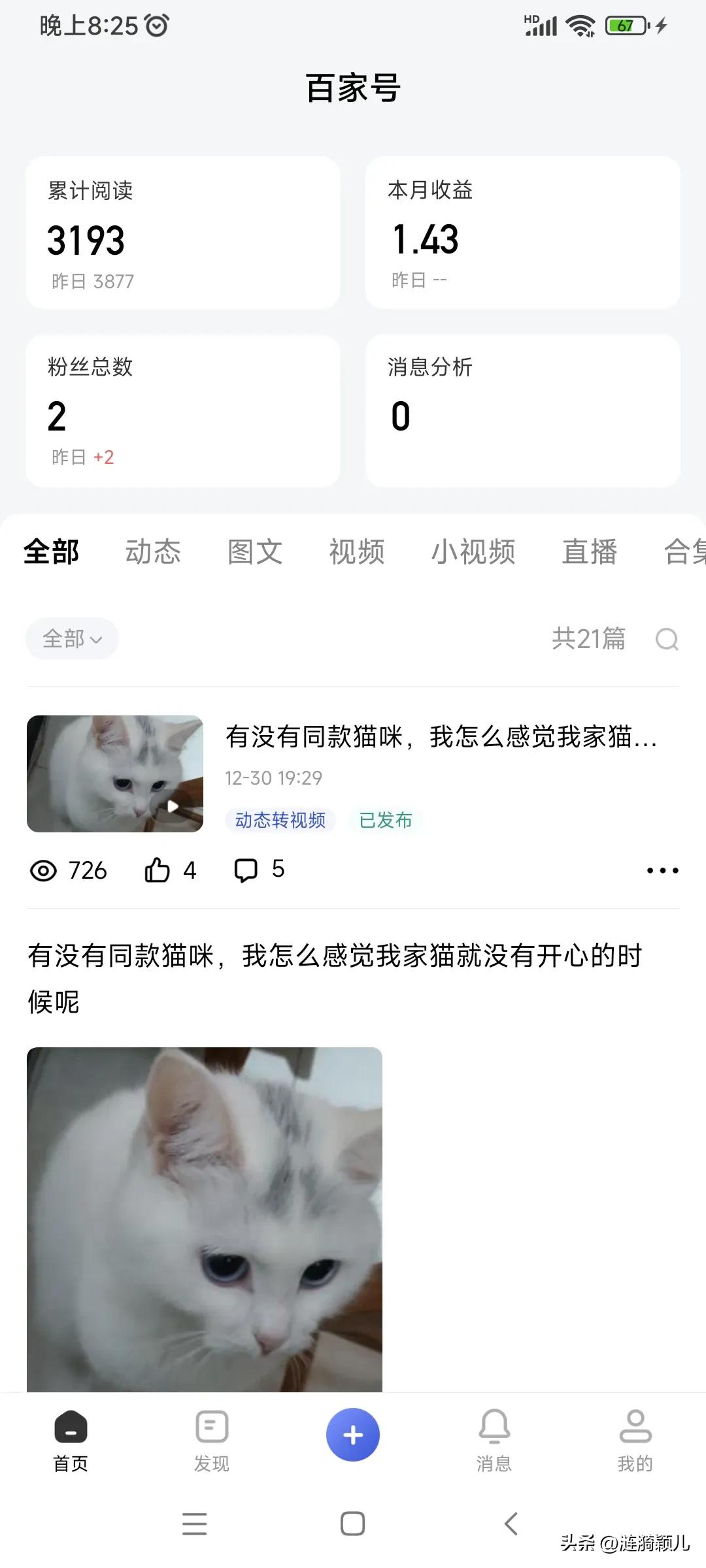
Task: Tap the alarm clock icon in status bar
Action: [x=156, y=25]
